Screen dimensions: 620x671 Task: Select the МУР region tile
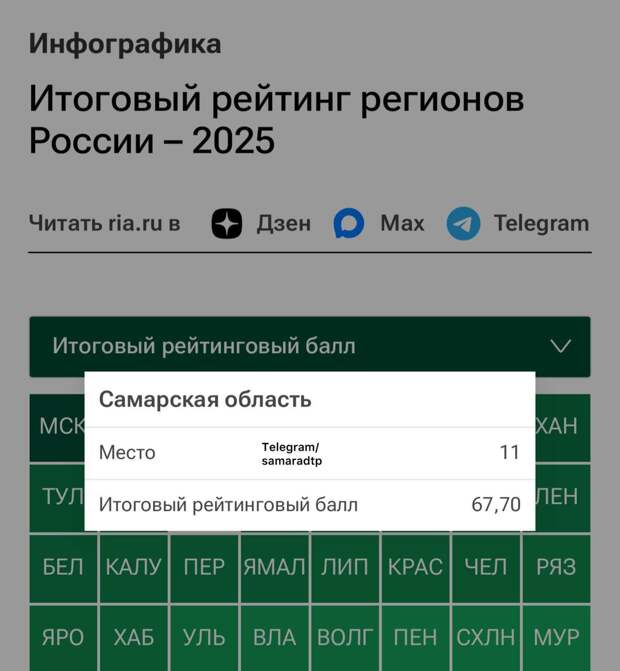pyautogui.click(x=556, y=637)
